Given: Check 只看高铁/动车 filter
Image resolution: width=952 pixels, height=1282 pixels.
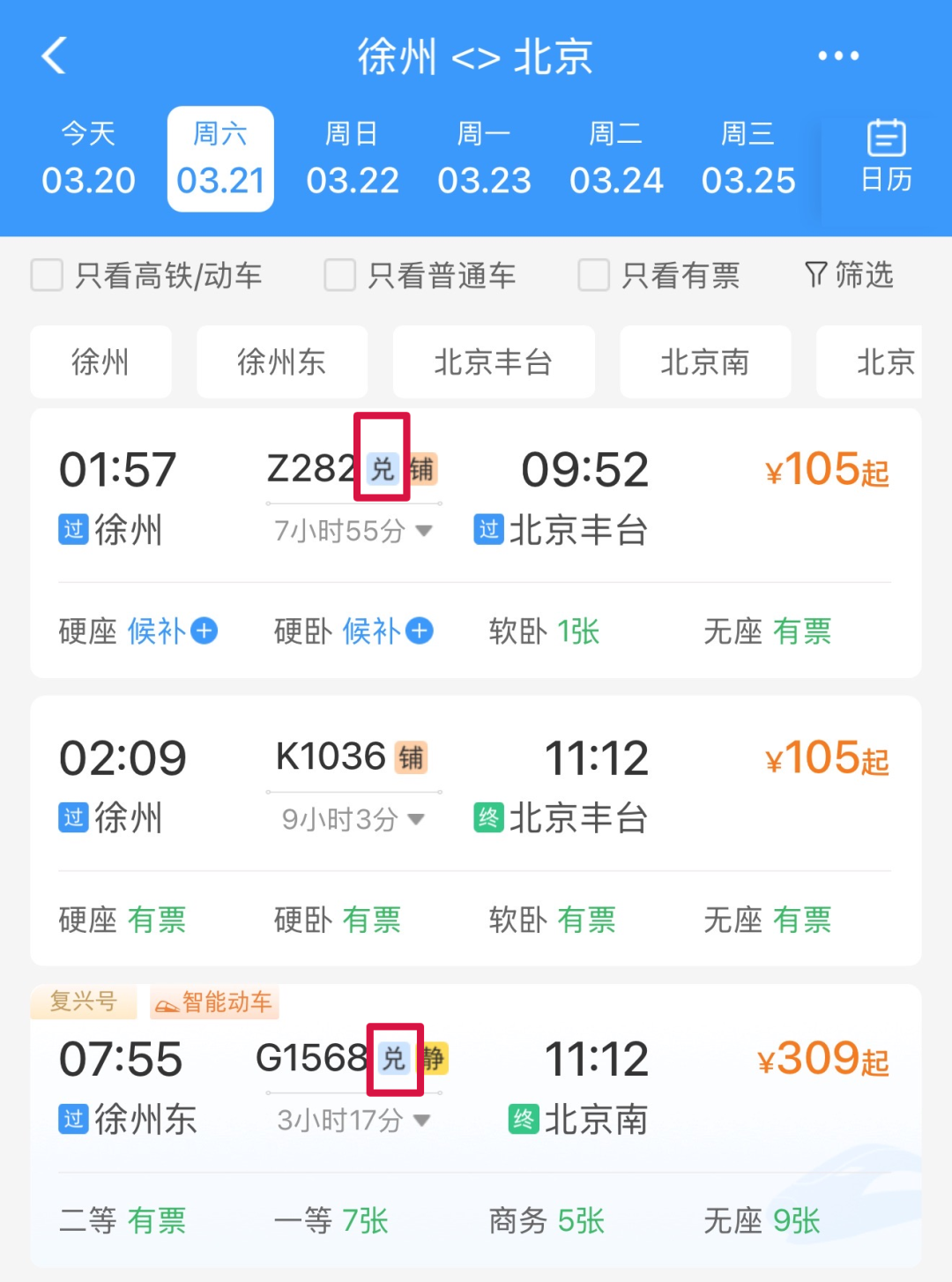Looking at the screenshot, I should [x=48, y=275].
